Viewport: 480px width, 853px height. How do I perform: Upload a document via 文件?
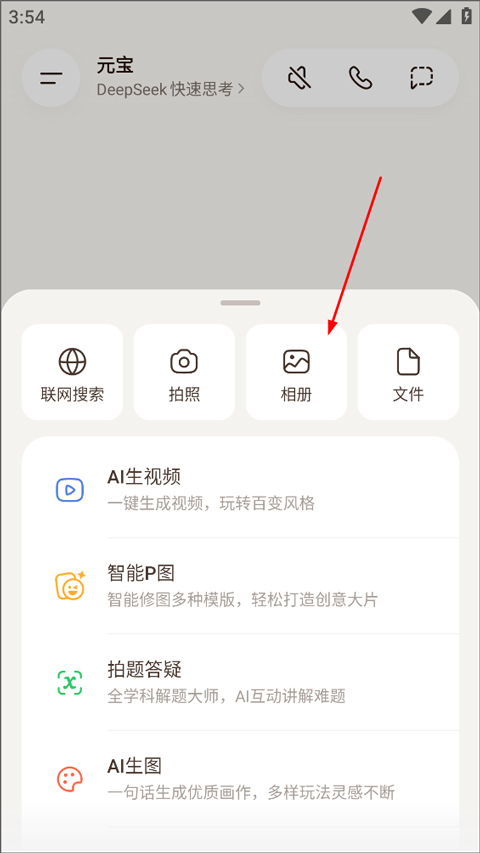[x=408, y=372]
